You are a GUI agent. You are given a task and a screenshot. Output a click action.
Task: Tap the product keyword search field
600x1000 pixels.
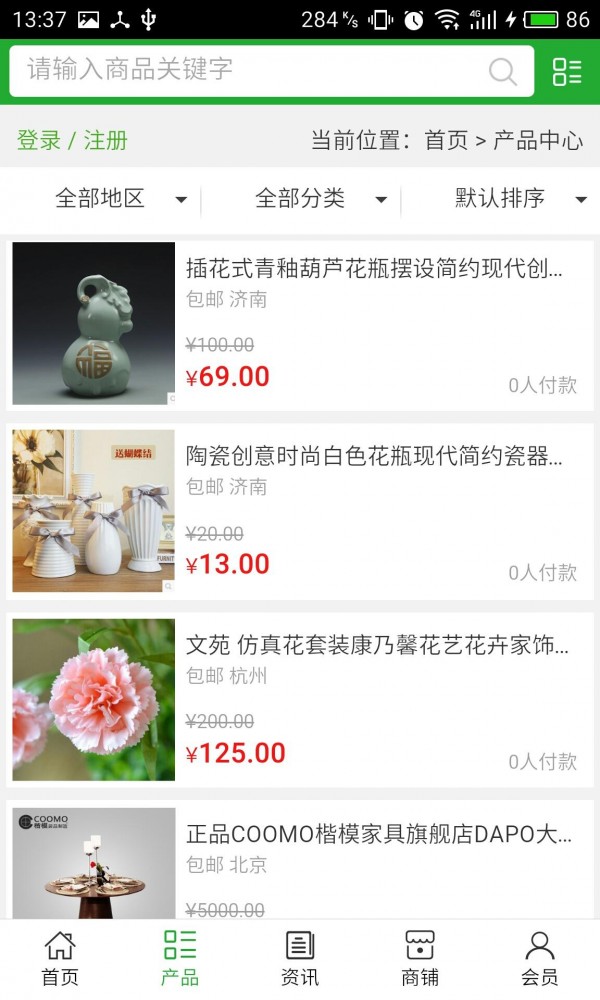coord(250,70)
